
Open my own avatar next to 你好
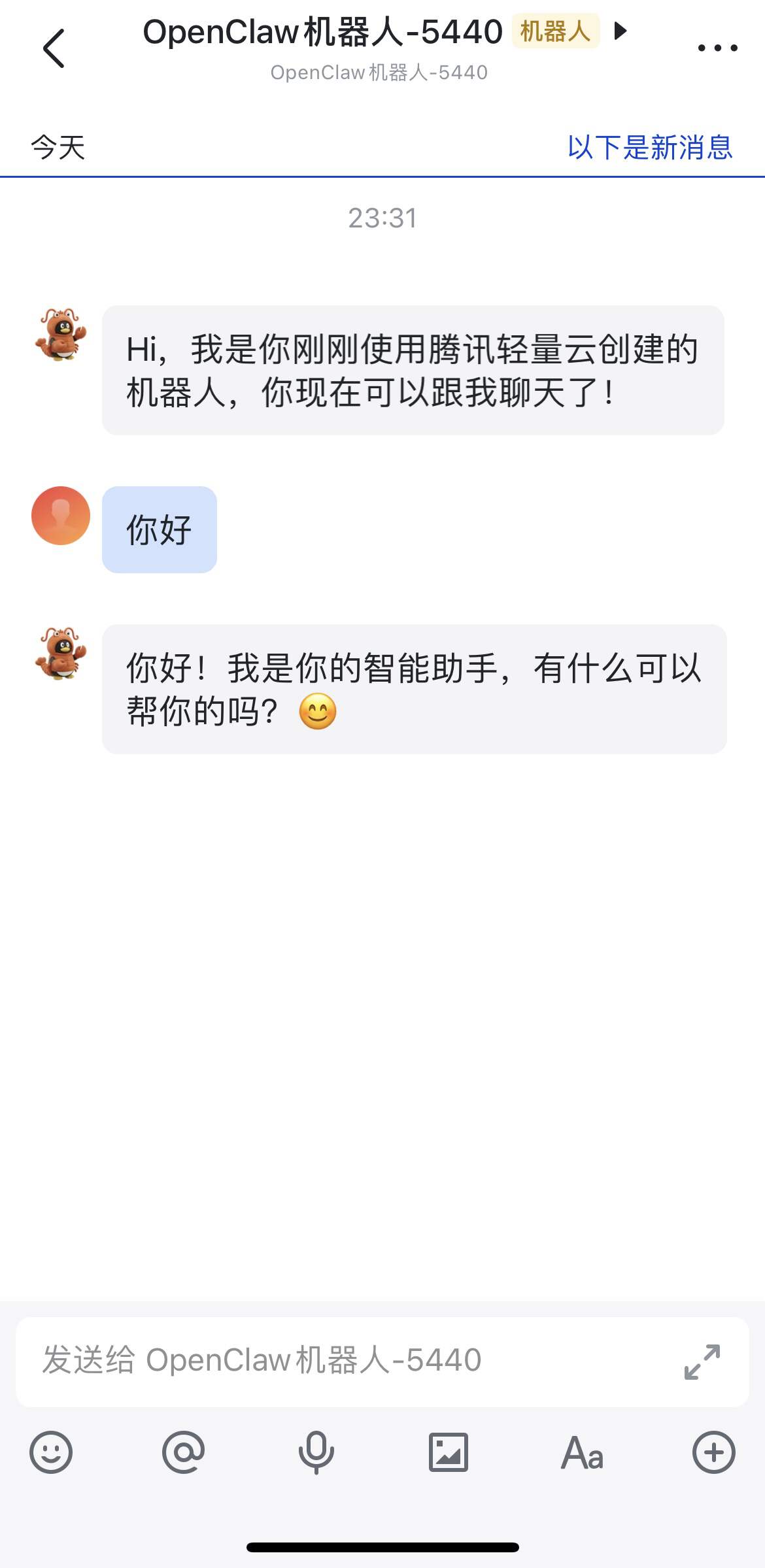(61, 516)
